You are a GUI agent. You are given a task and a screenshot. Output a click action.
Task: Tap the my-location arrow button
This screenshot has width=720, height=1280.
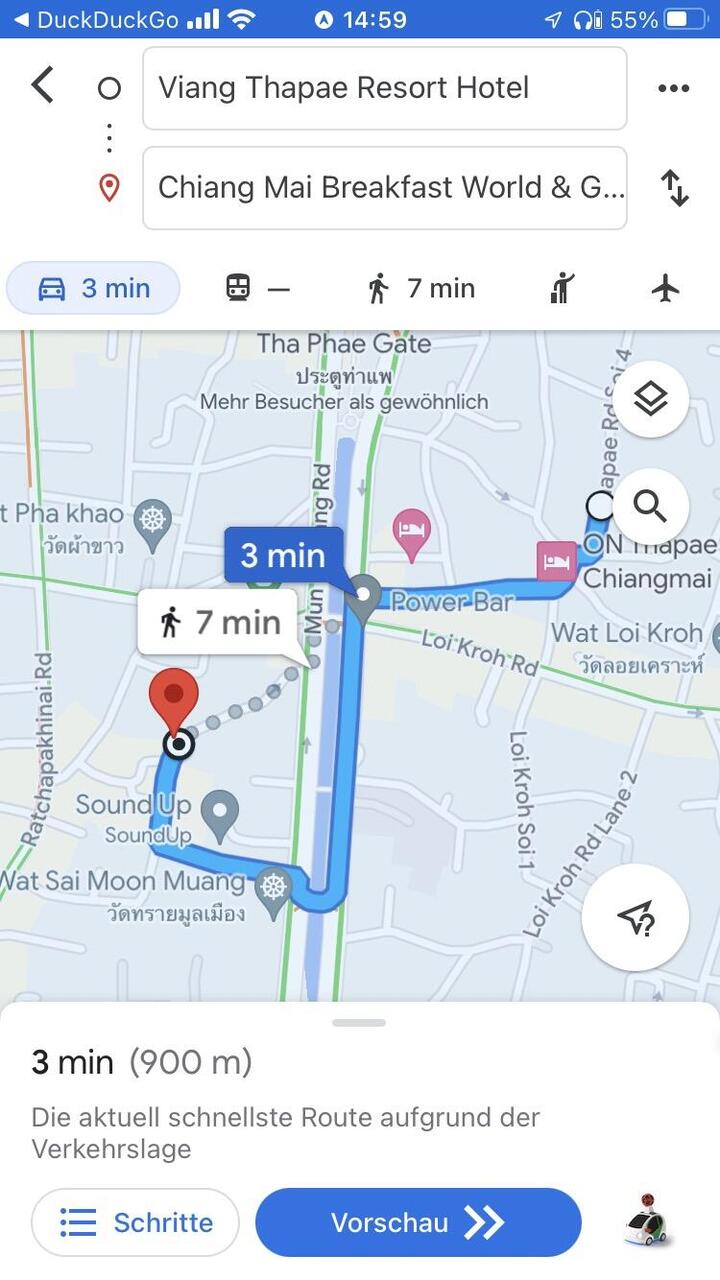635,917
